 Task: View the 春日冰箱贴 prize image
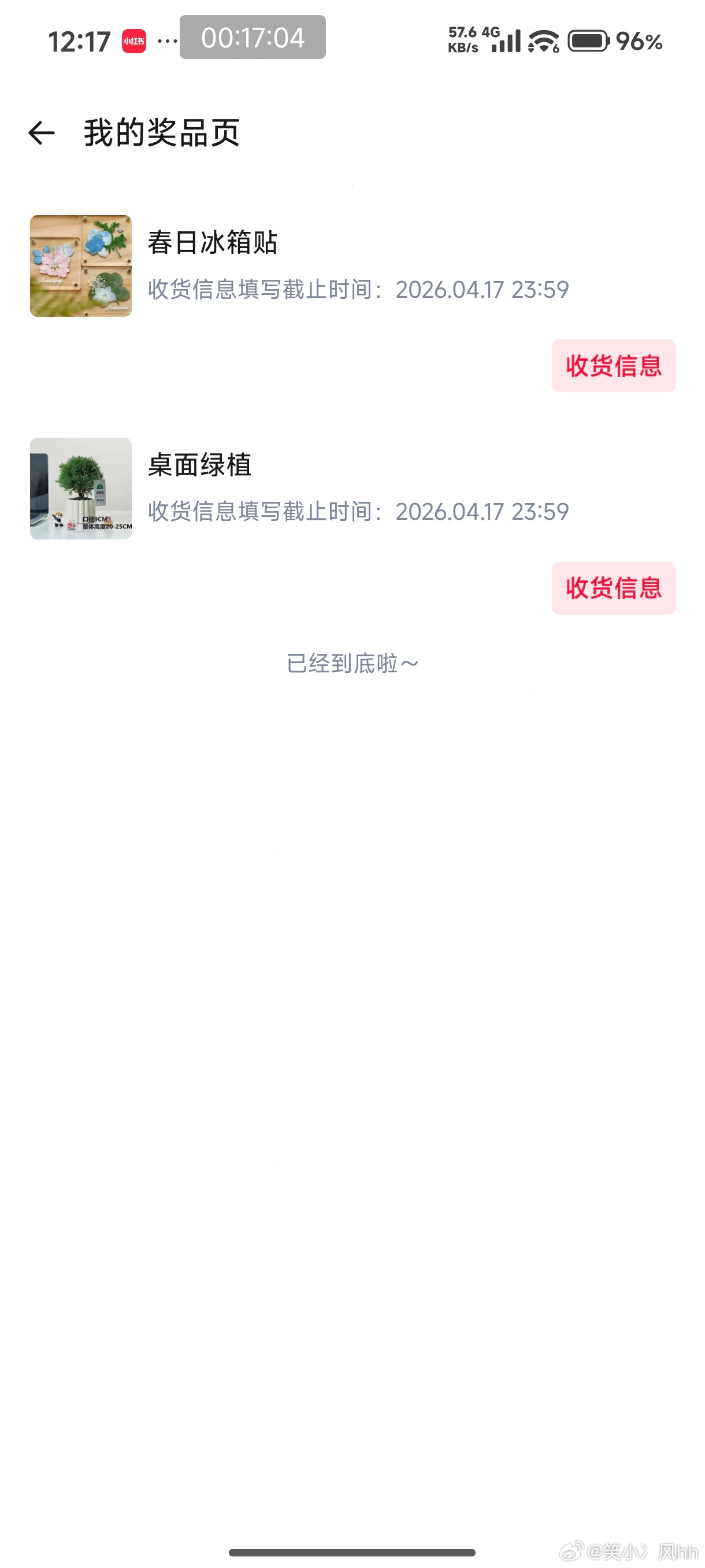(x=81, y=266)
